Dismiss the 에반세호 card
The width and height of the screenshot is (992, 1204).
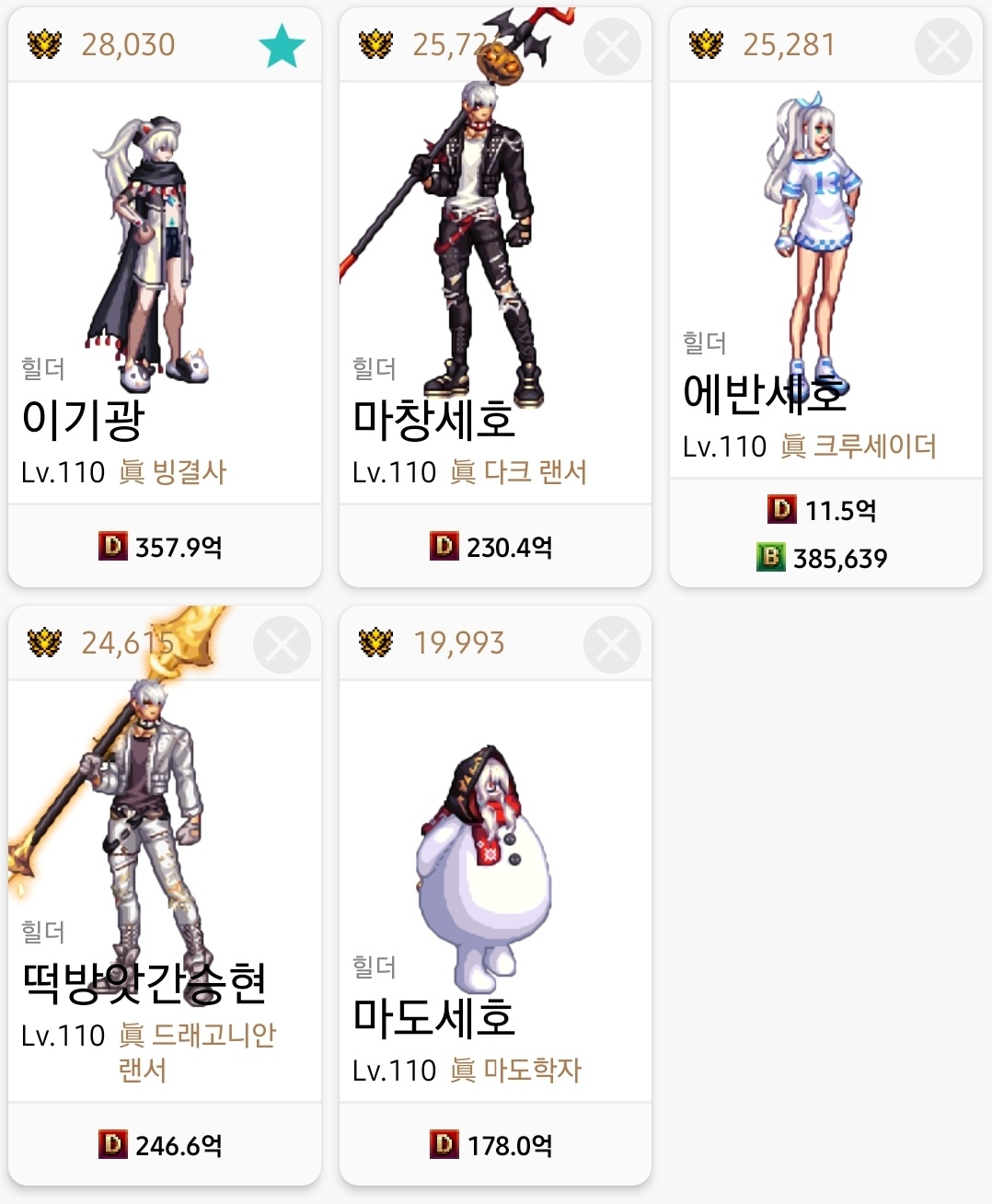(x=943, y=46)
